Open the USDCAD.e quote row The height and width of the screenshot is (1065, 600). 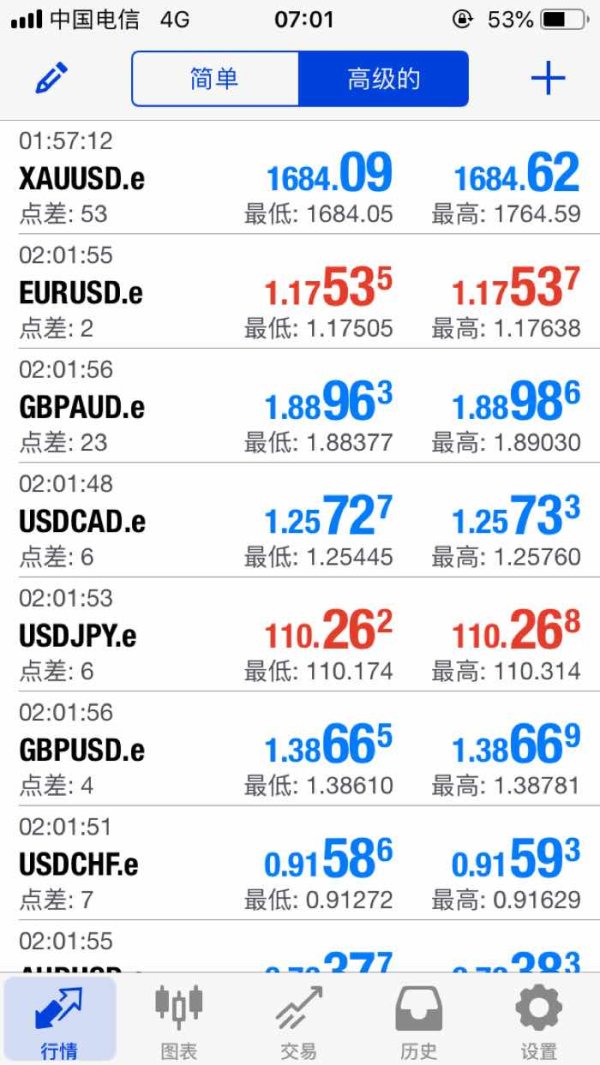point(82,521)
